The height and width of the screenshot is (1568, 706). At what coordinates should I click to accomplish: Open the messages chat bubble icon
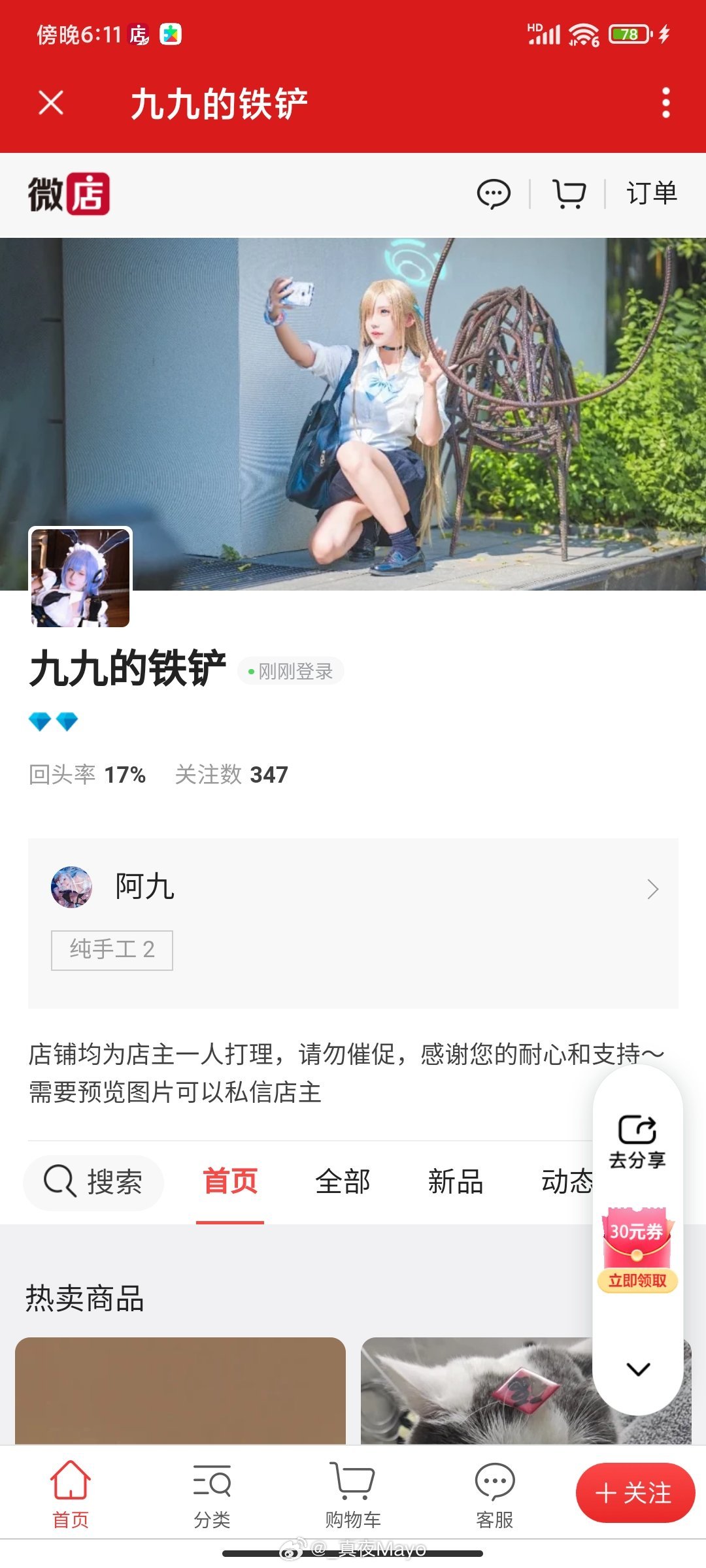click(494, 194)
